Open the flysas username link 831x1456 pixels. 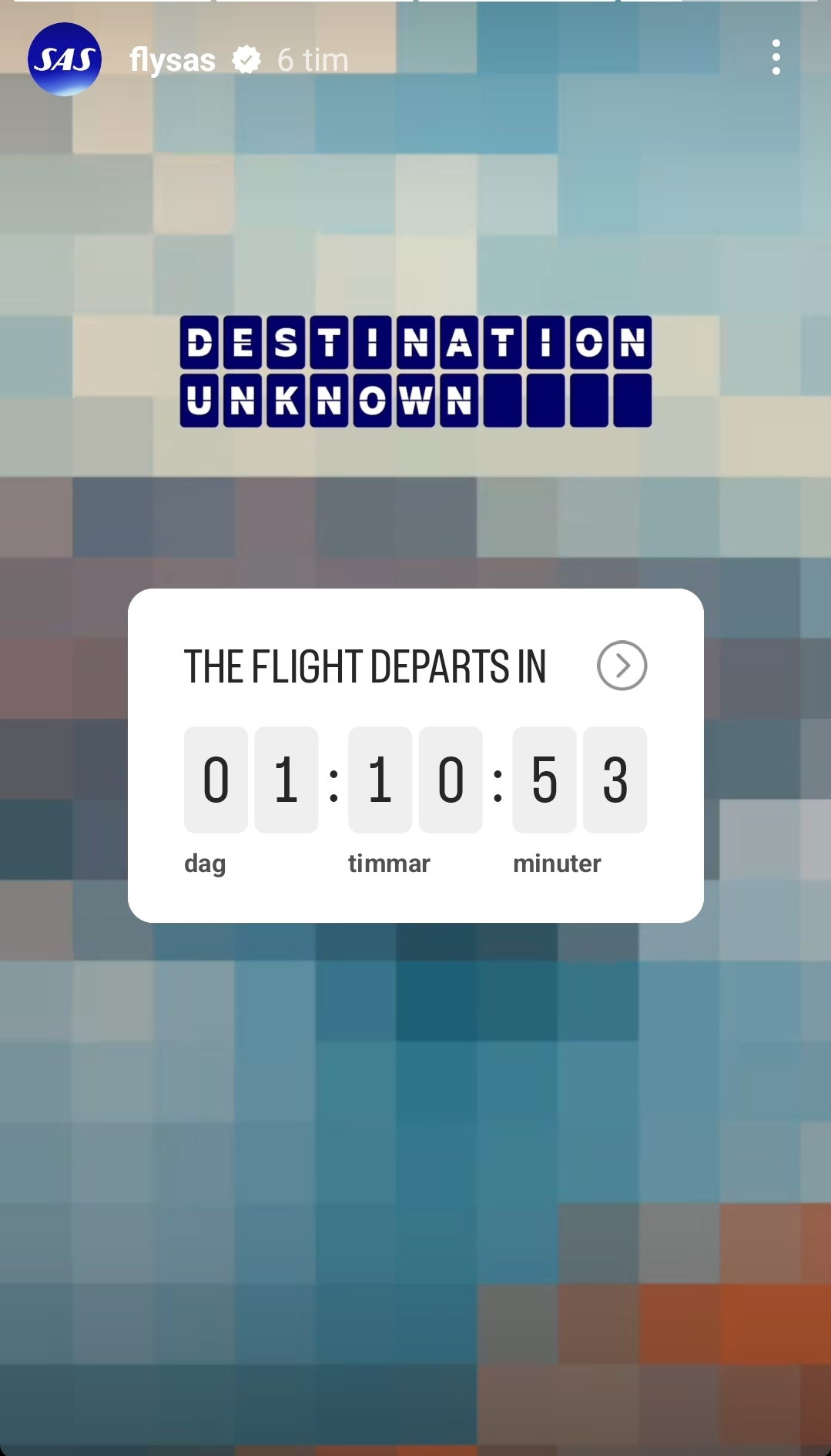pos(172,60)
